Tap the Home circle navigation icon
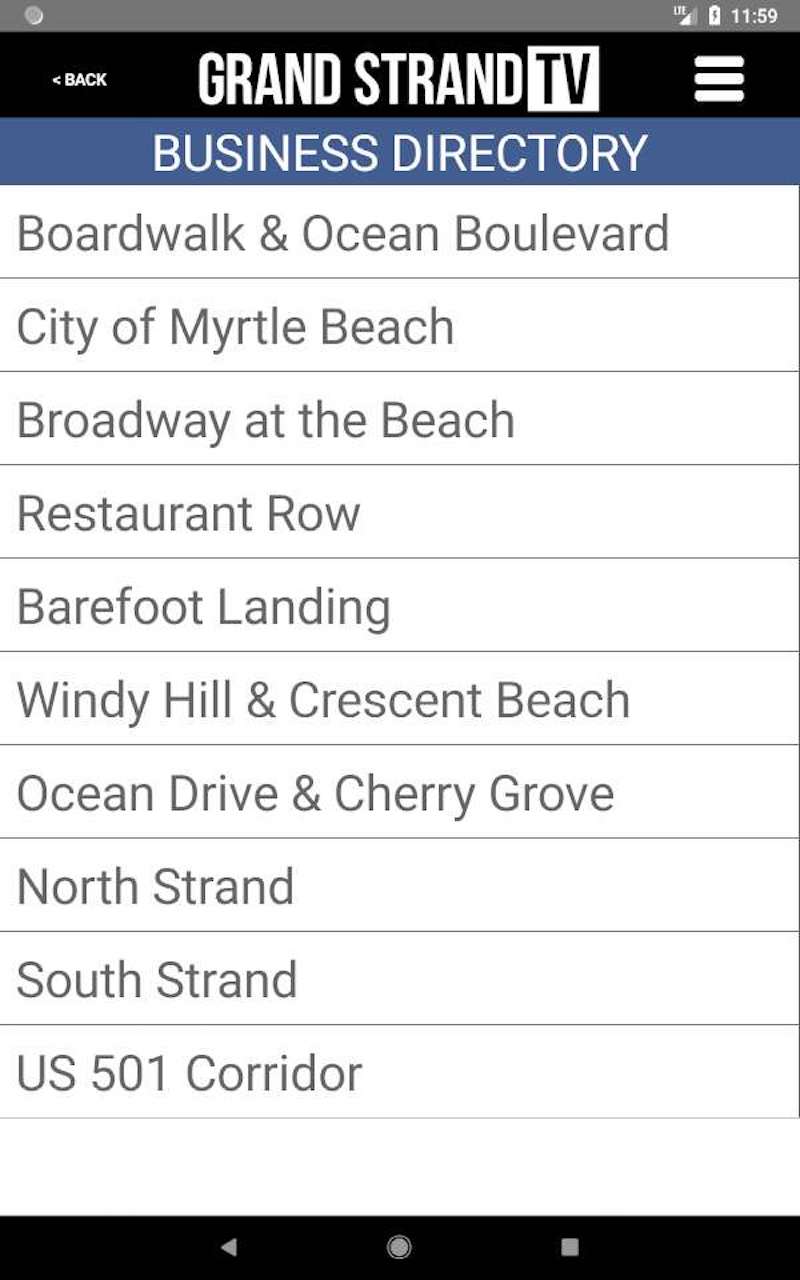Viewport: 800px width, 1280px height. 397,1247
